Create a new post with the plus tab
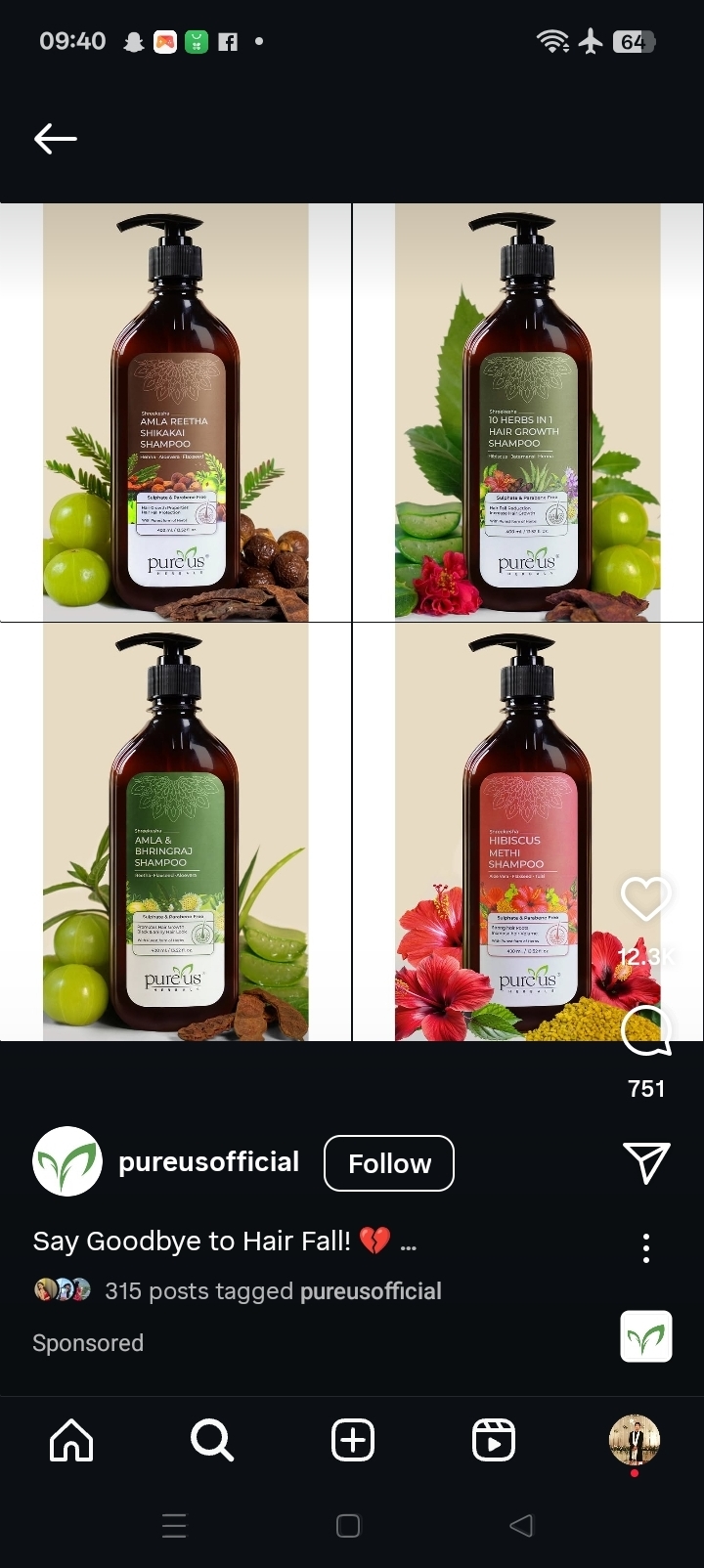Screen dimensions: 704x1568 [x=353, y=1440]
